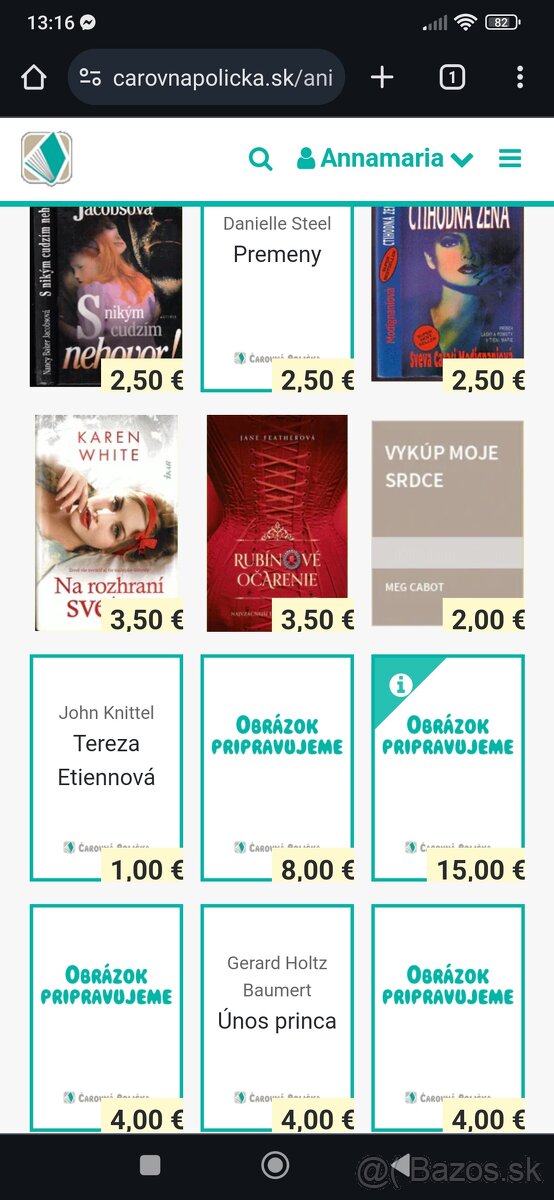This screenshot has width=554, height=1200.
Task: Open John Knittel's Tereza Etiennová
Action: (x=107, y=768)
